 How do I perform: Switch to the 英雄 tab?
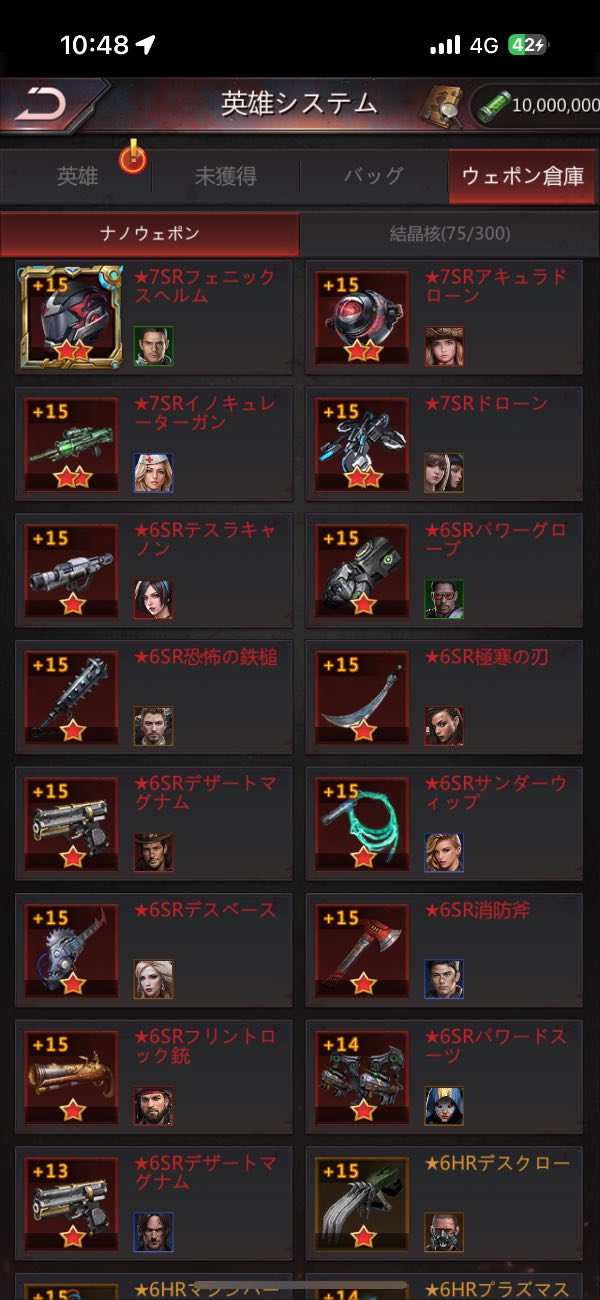78,177
